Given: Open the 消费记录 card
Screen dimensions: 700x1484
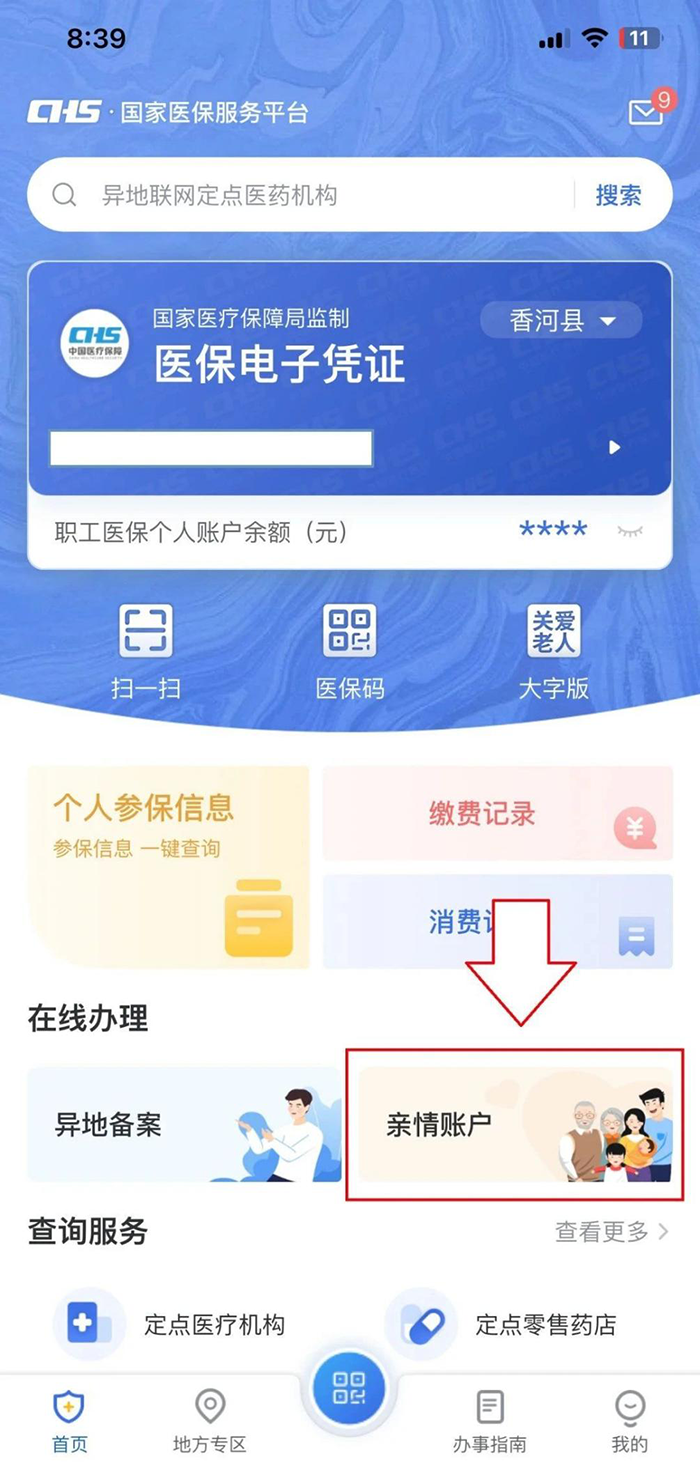Looking at the screenshot, I should (497, 921).
